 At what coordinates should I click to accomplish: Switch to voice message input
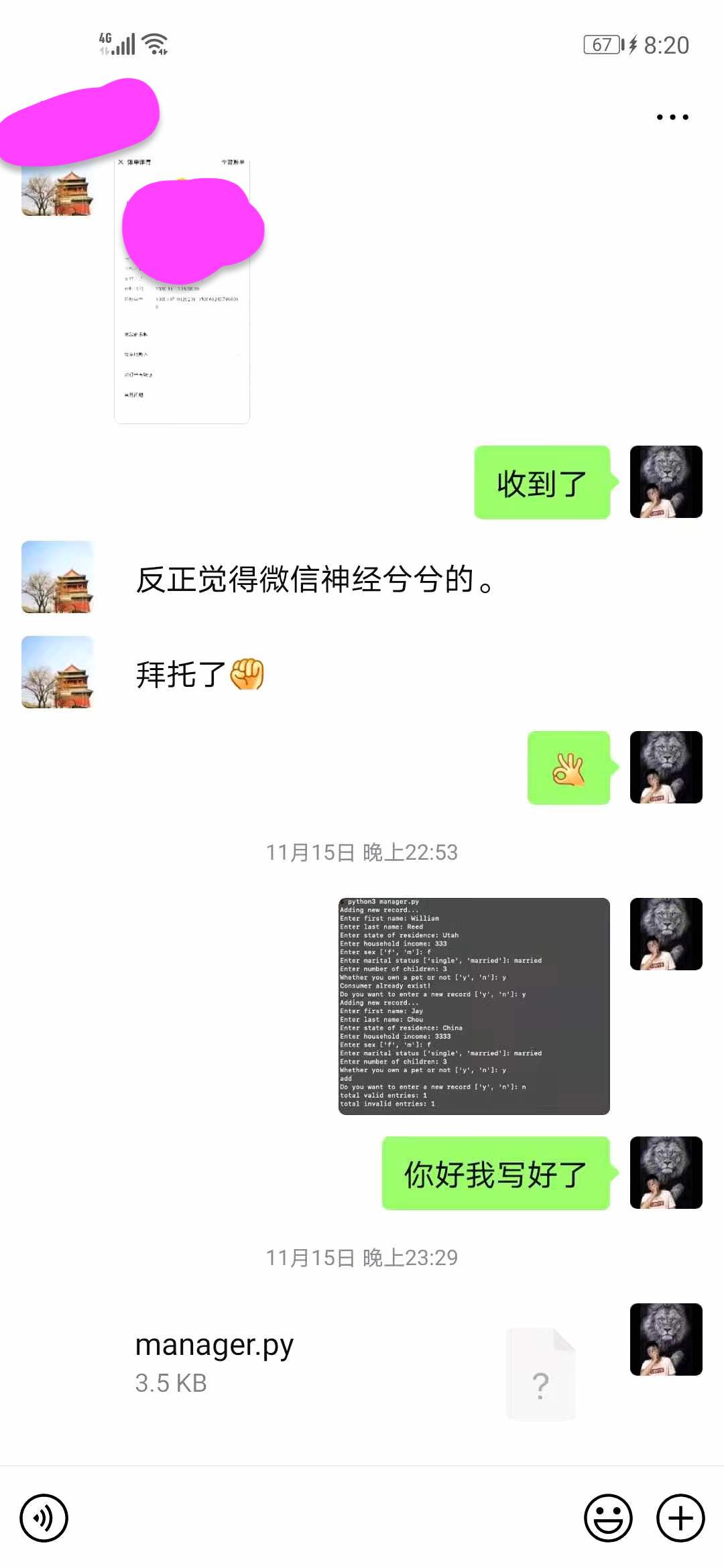pos(44,1518)
